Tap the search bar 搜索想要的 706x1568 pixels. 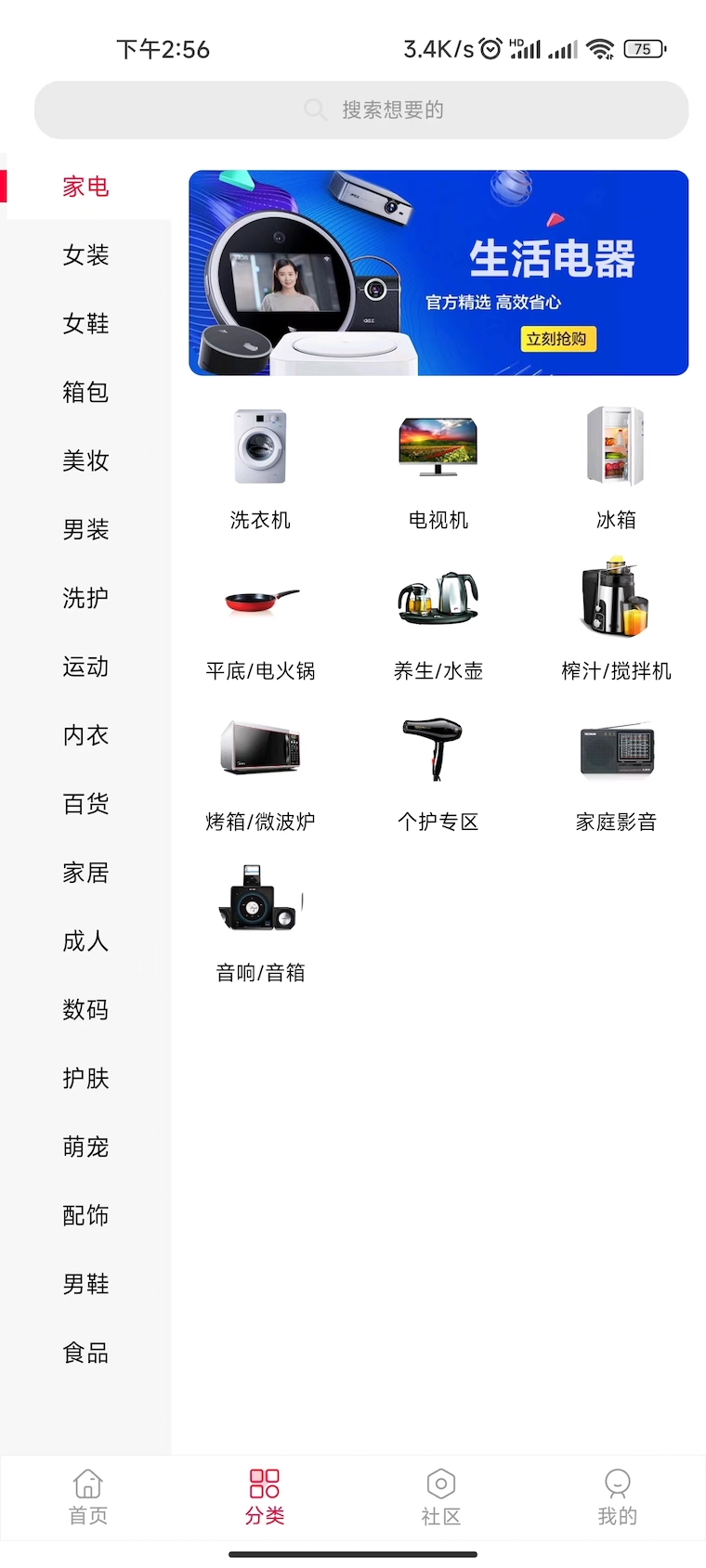click(x=353, y=109)
